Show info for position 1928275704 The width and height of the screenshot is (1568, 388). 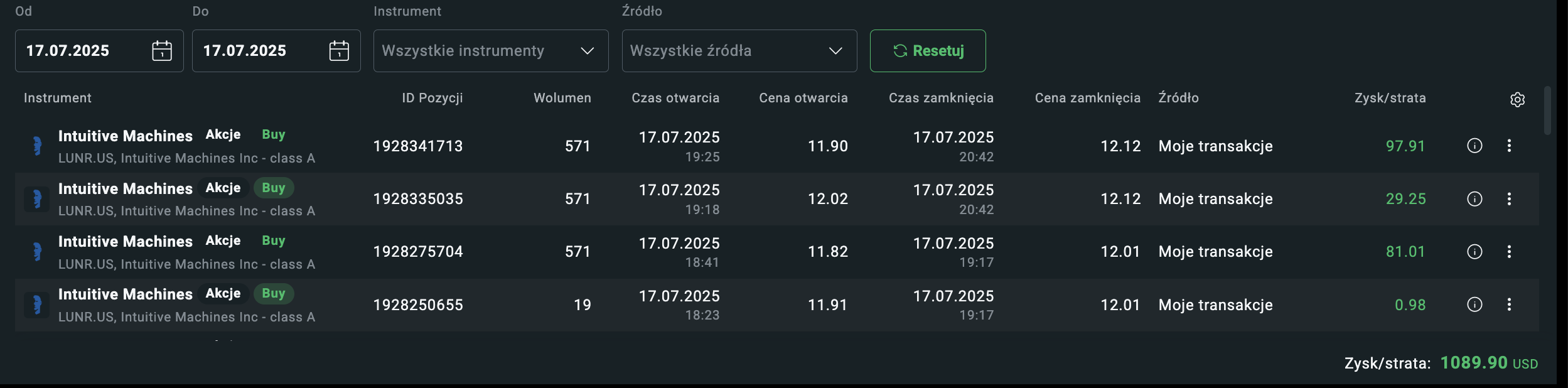tap(1474, 252)
